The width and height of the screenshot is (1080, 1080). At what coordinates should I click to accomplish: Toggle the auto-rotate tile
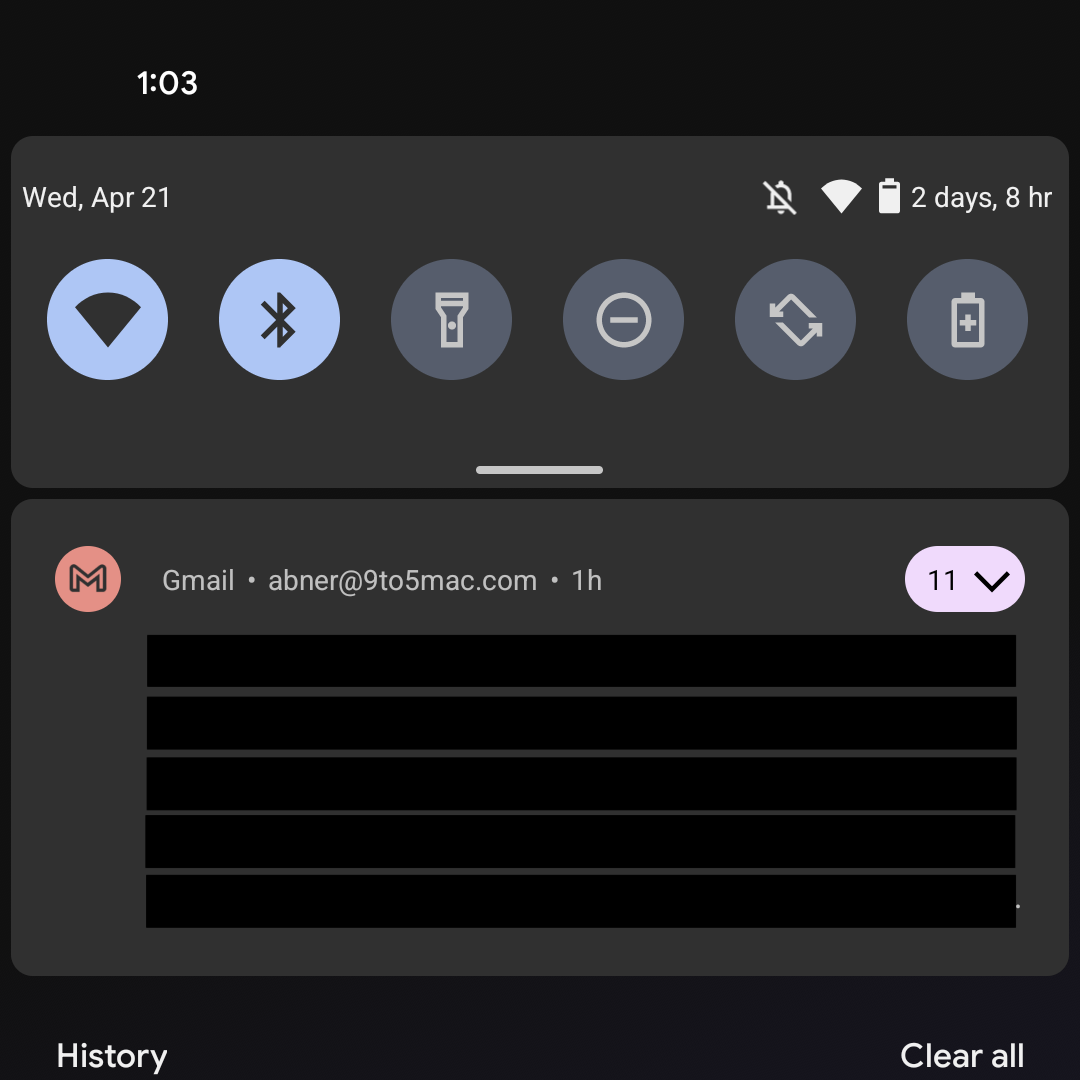(x=795, y=320)
